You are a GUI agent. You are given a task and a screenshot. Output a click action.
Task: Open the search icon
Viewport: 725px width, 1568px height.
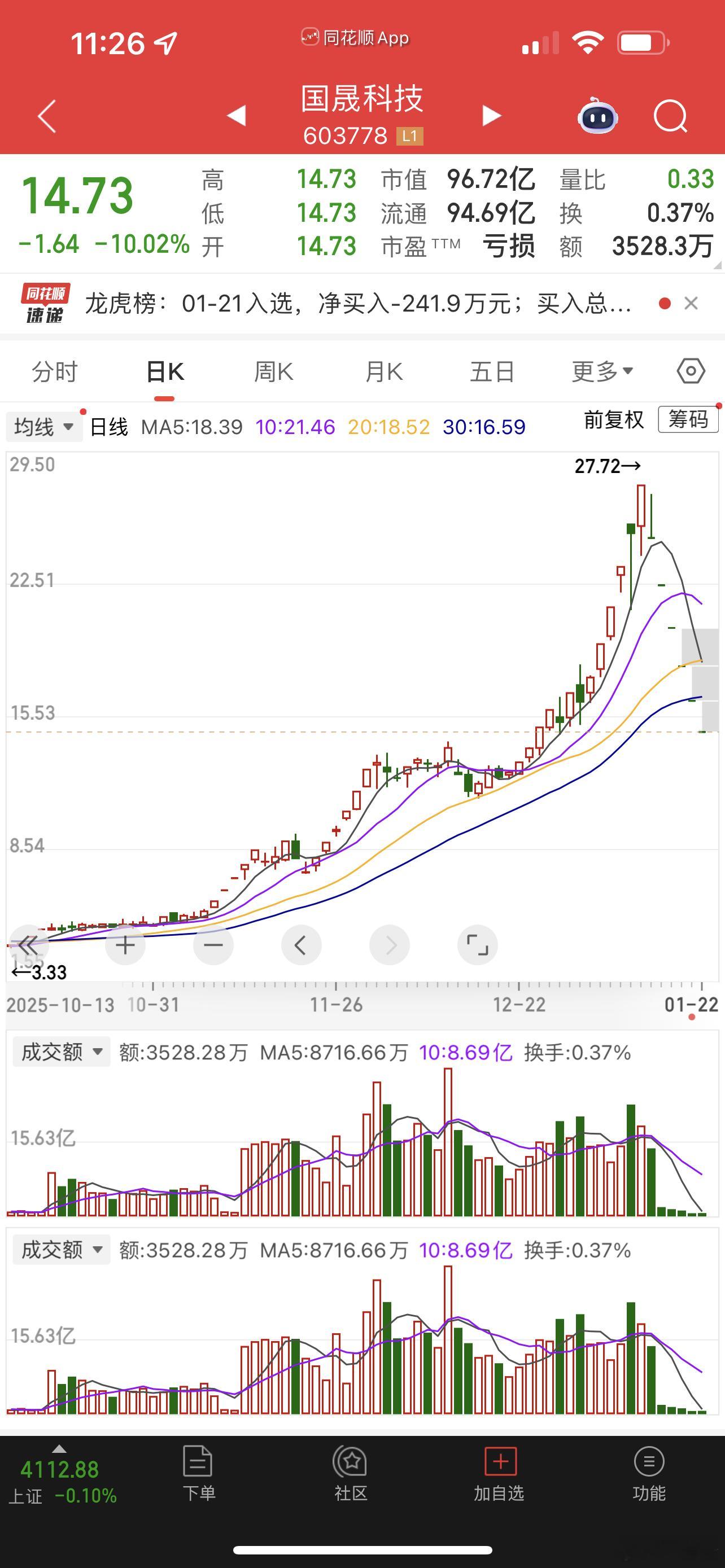tap(670, 116)
